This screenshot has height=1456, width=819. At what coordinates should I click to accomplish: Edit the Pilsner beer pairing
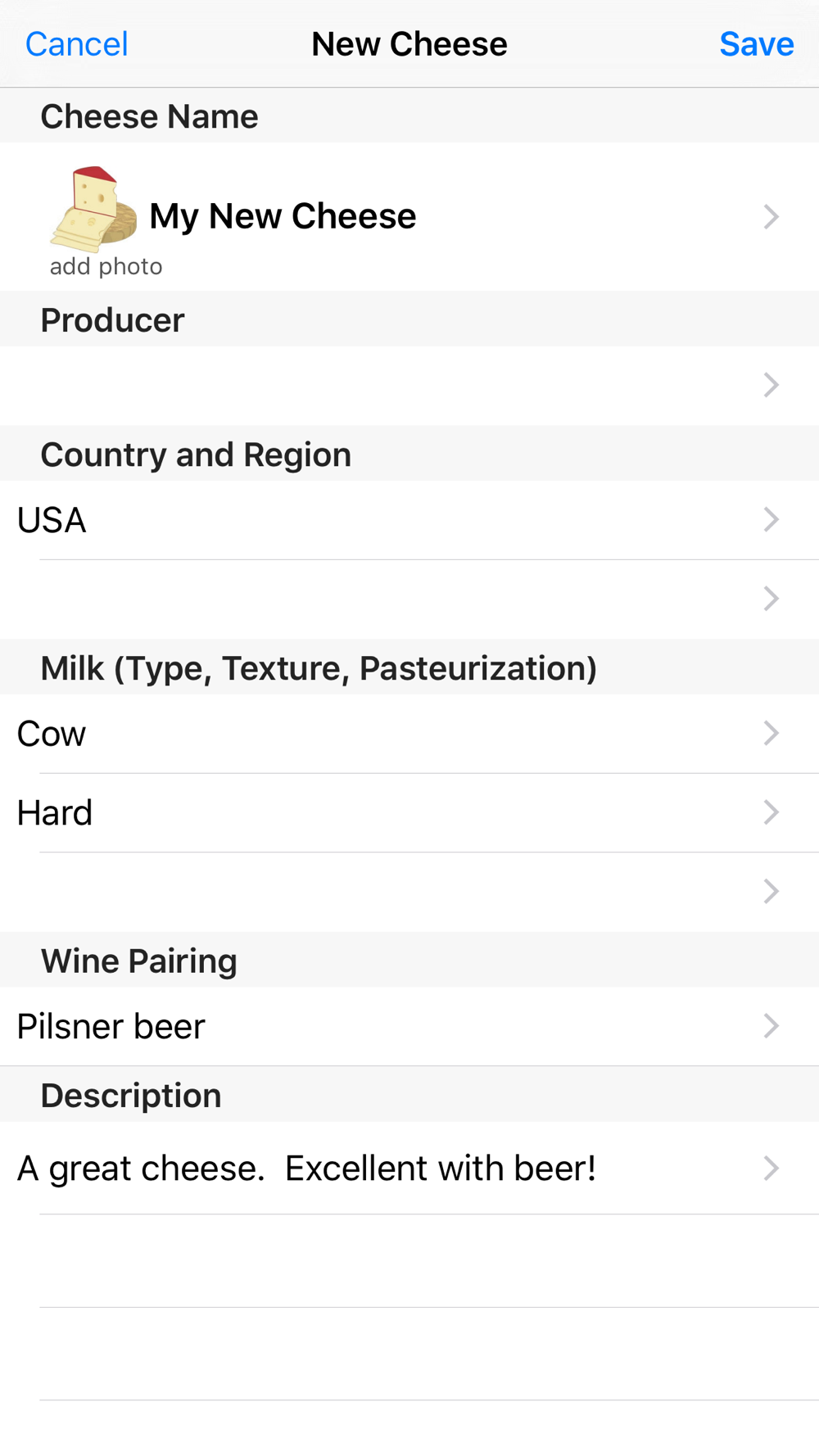tap(409, 1026)
